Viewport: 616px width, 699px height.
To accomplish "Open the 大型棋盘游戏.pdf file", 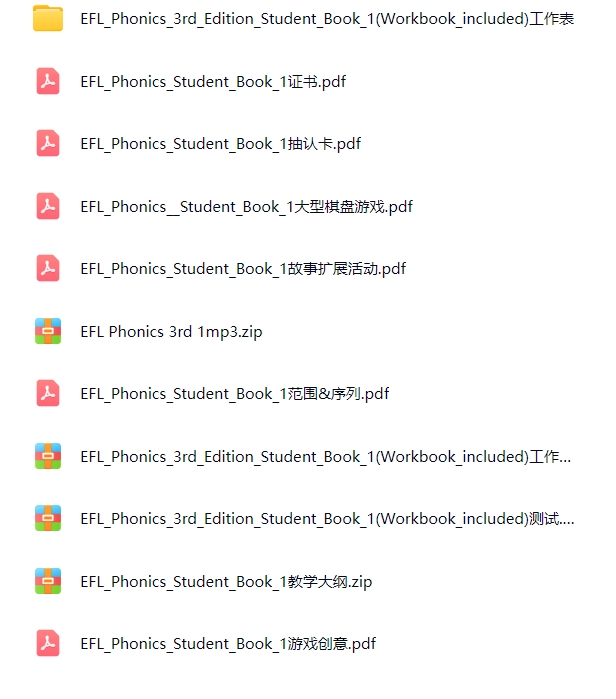I will pos(246,207).
